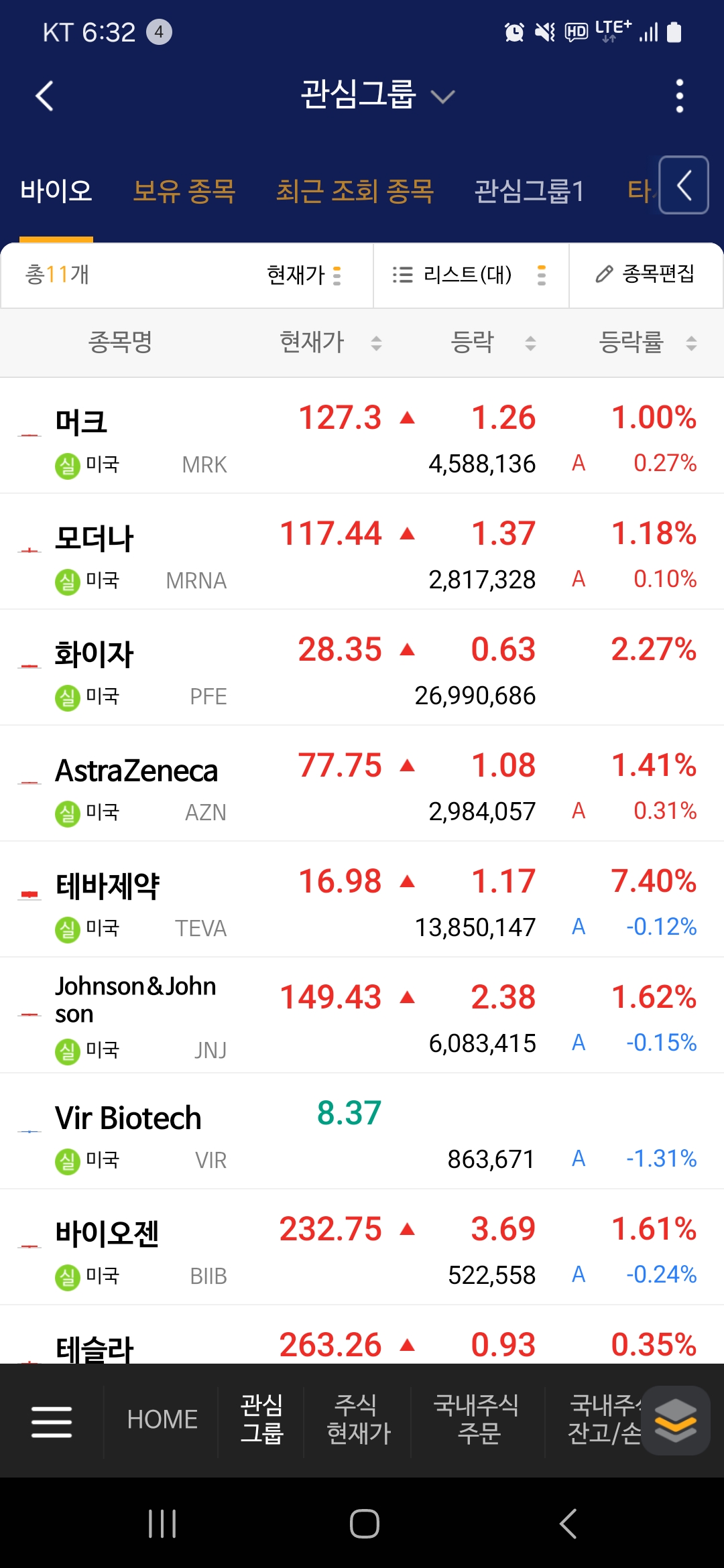724x1568 pixels.
Task: Tap 종목편집 to edit stocks
Action: (x=646, y=274)
